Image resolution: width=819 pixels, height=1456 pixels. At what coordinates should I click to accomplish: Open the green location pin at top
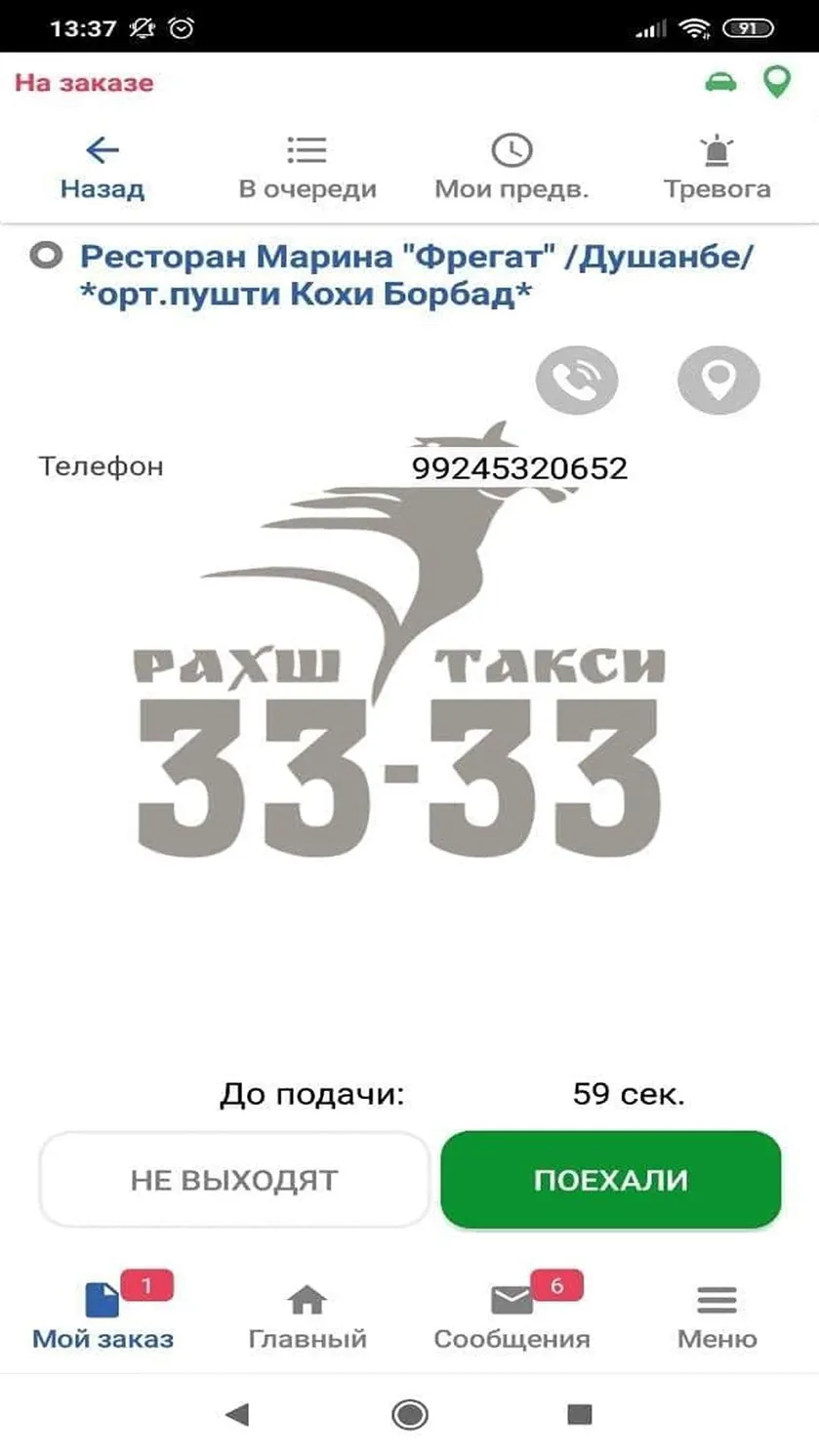777,82
